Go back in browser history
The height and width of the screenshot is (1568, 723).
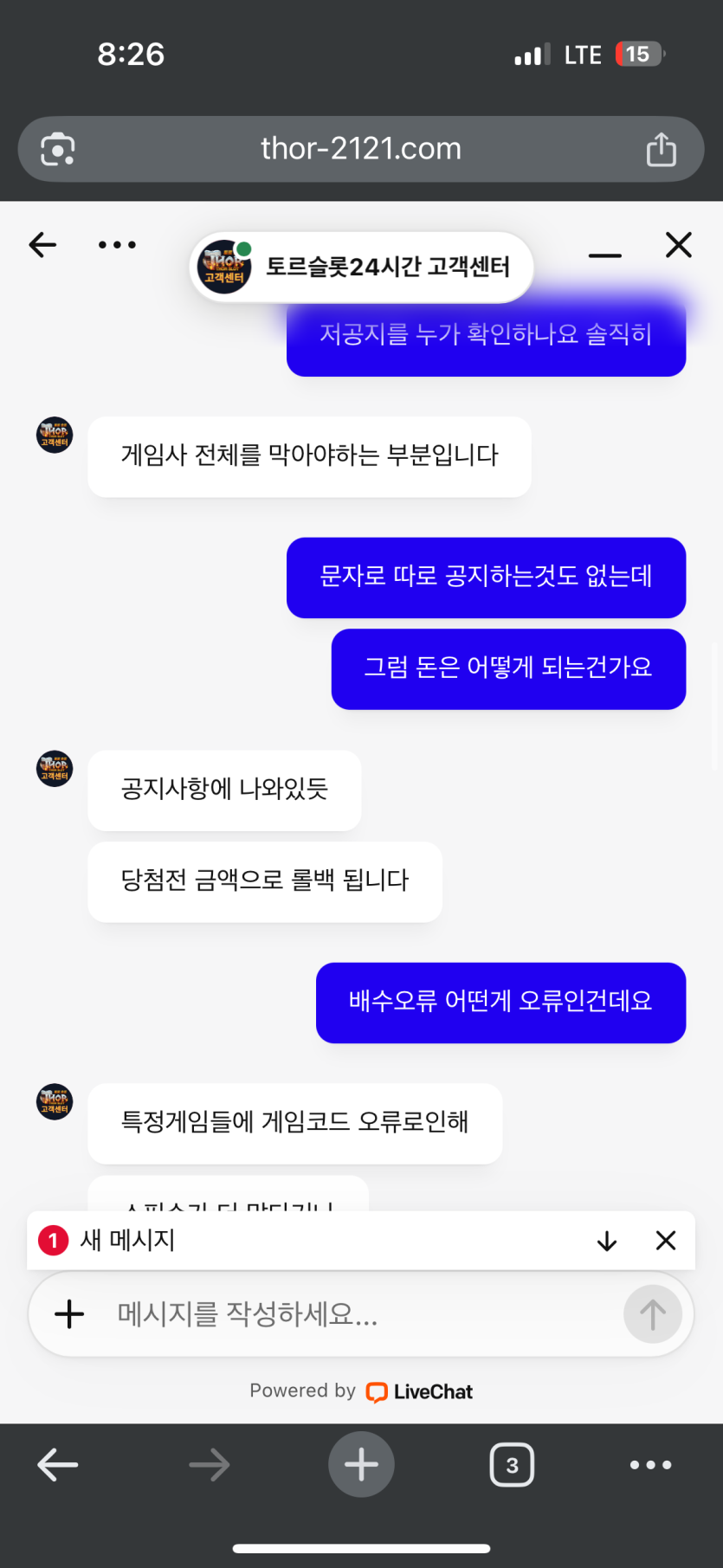click(58, 1465)
